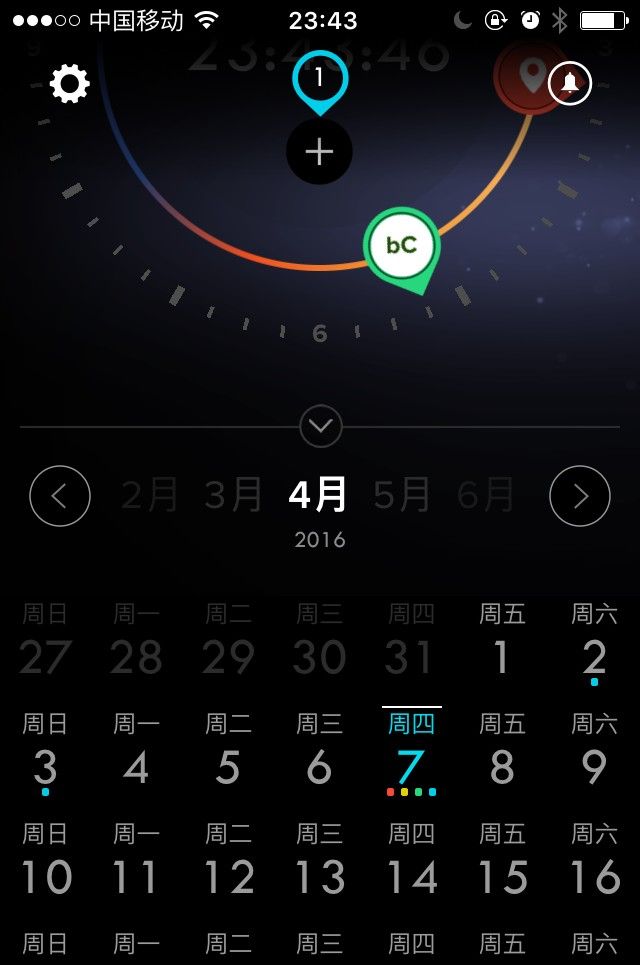Viewport: 640px width, 965px height.
Task: Open the red location pin marker
Action: tap(530, 76)
